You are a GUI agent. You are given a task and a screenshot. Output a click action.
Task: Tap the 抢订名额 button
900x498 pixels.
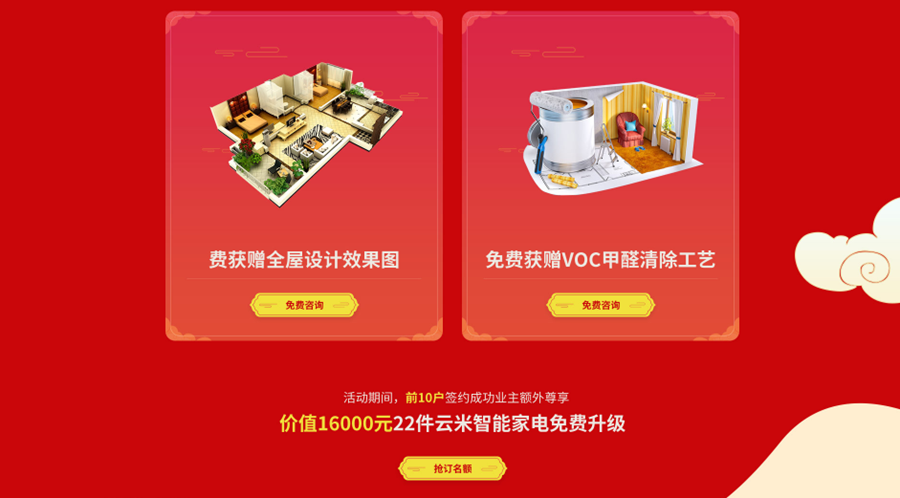click(x=452, y=468)
